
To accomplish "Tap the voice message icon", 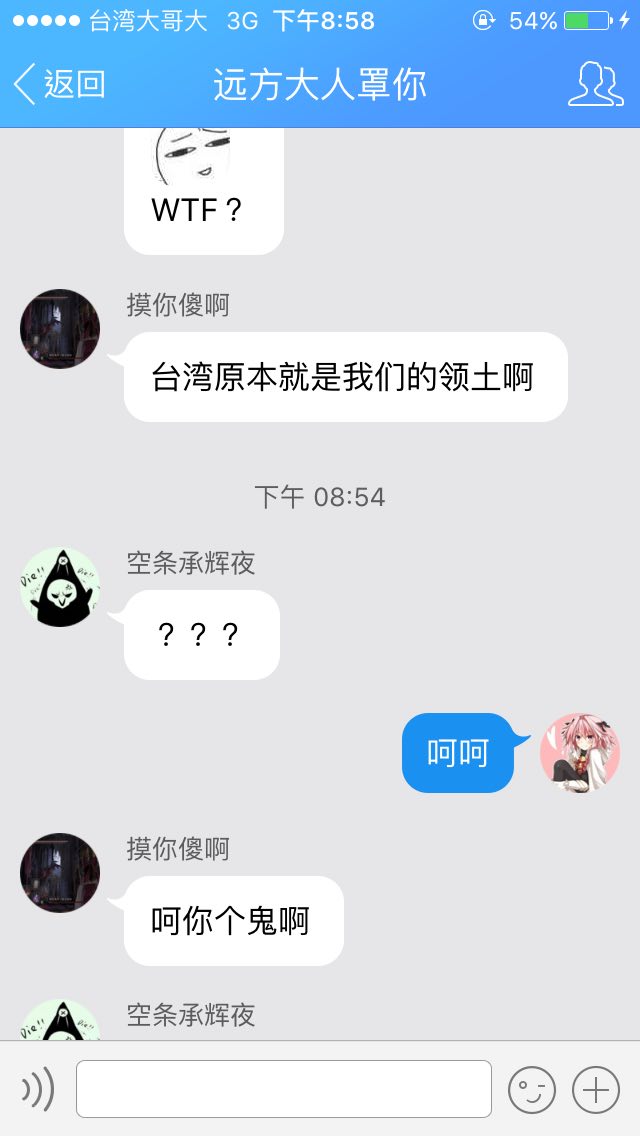I will click(38, 1089).
